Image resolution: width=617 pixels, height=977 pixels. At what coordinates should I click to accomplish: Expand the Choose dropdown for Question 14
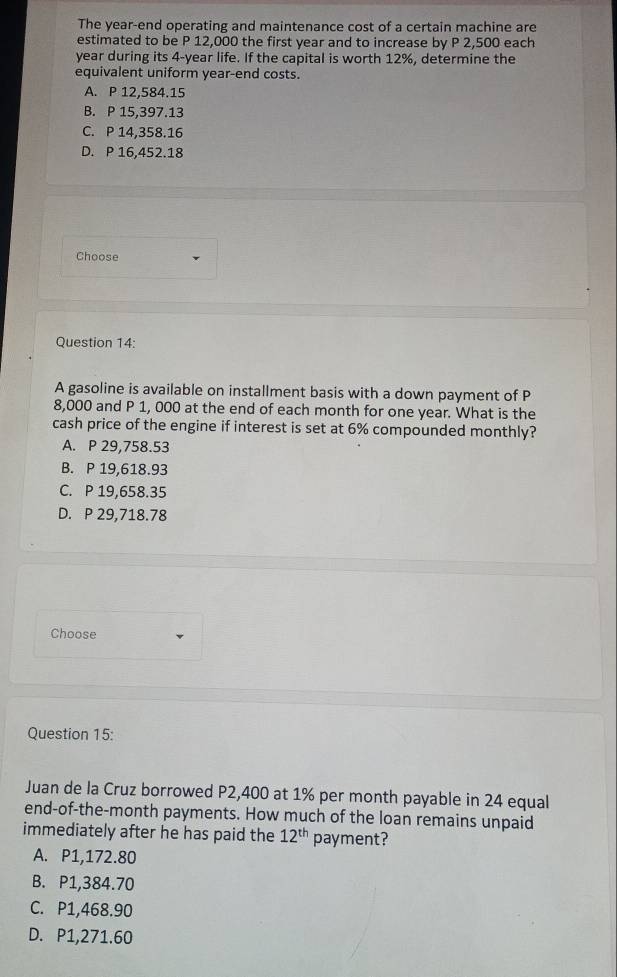pos(118,634)
